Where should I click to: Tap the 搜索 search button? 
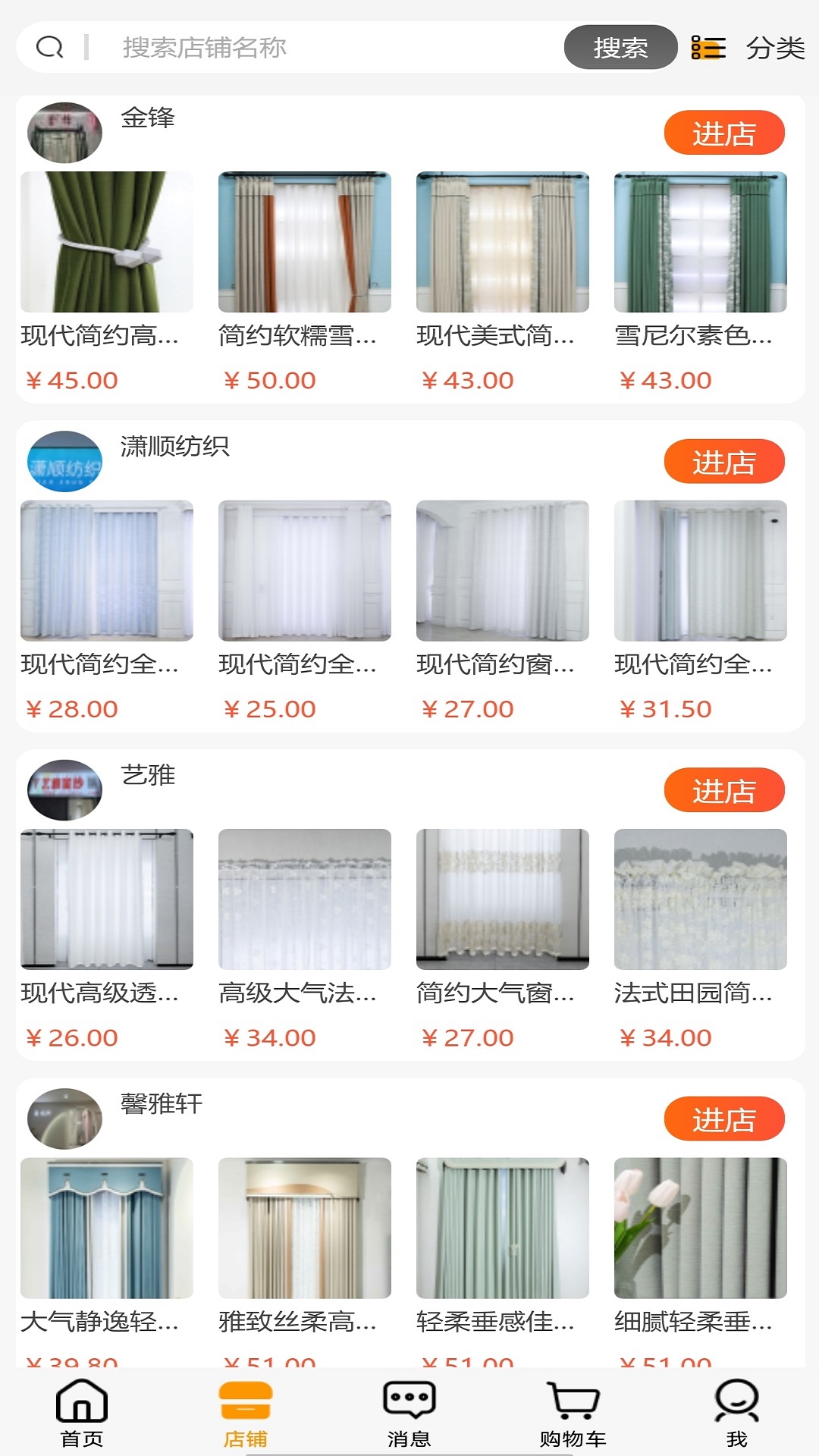[620, 47]
